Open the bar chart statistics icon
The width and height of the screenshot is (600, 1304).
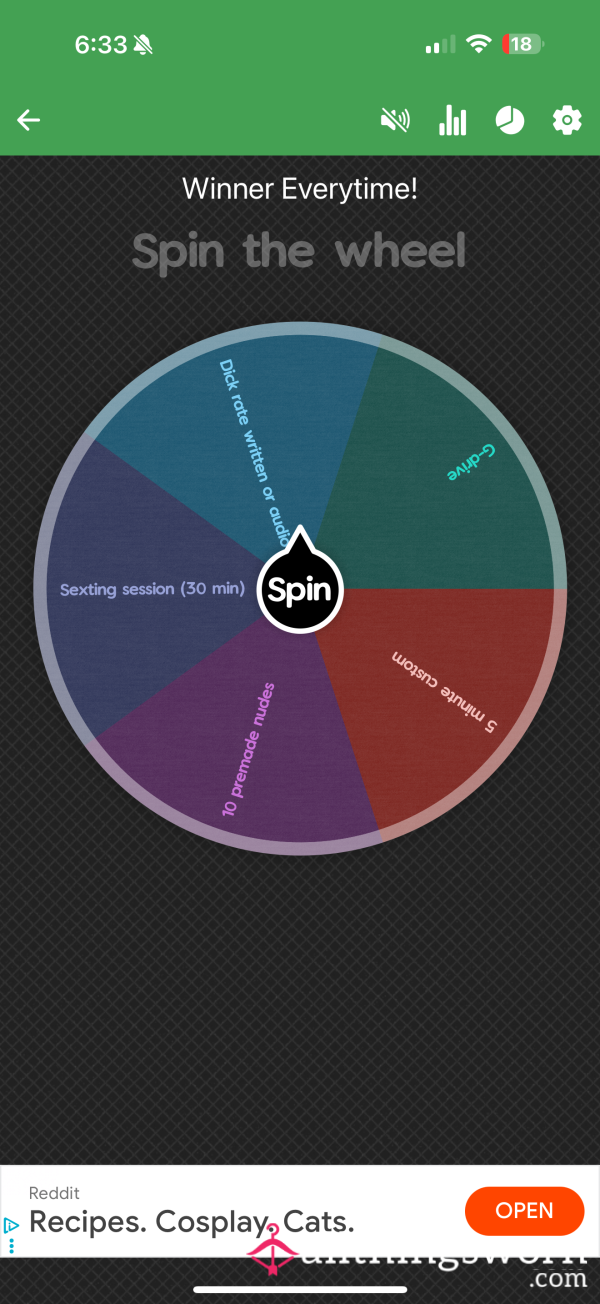[453, 121]
